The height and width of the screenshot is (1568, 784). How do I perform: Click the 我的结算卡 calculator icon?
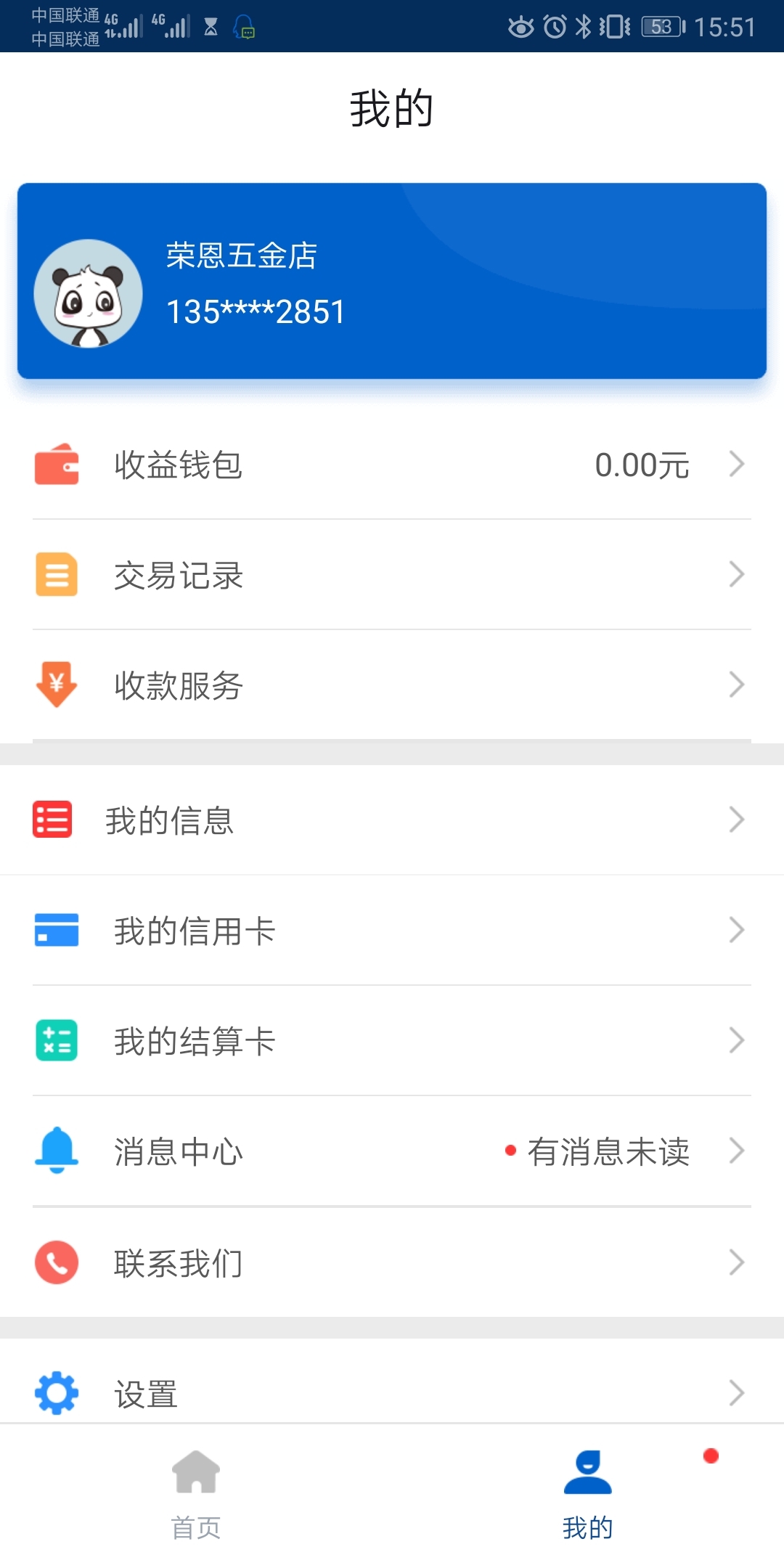point(57,1040)
